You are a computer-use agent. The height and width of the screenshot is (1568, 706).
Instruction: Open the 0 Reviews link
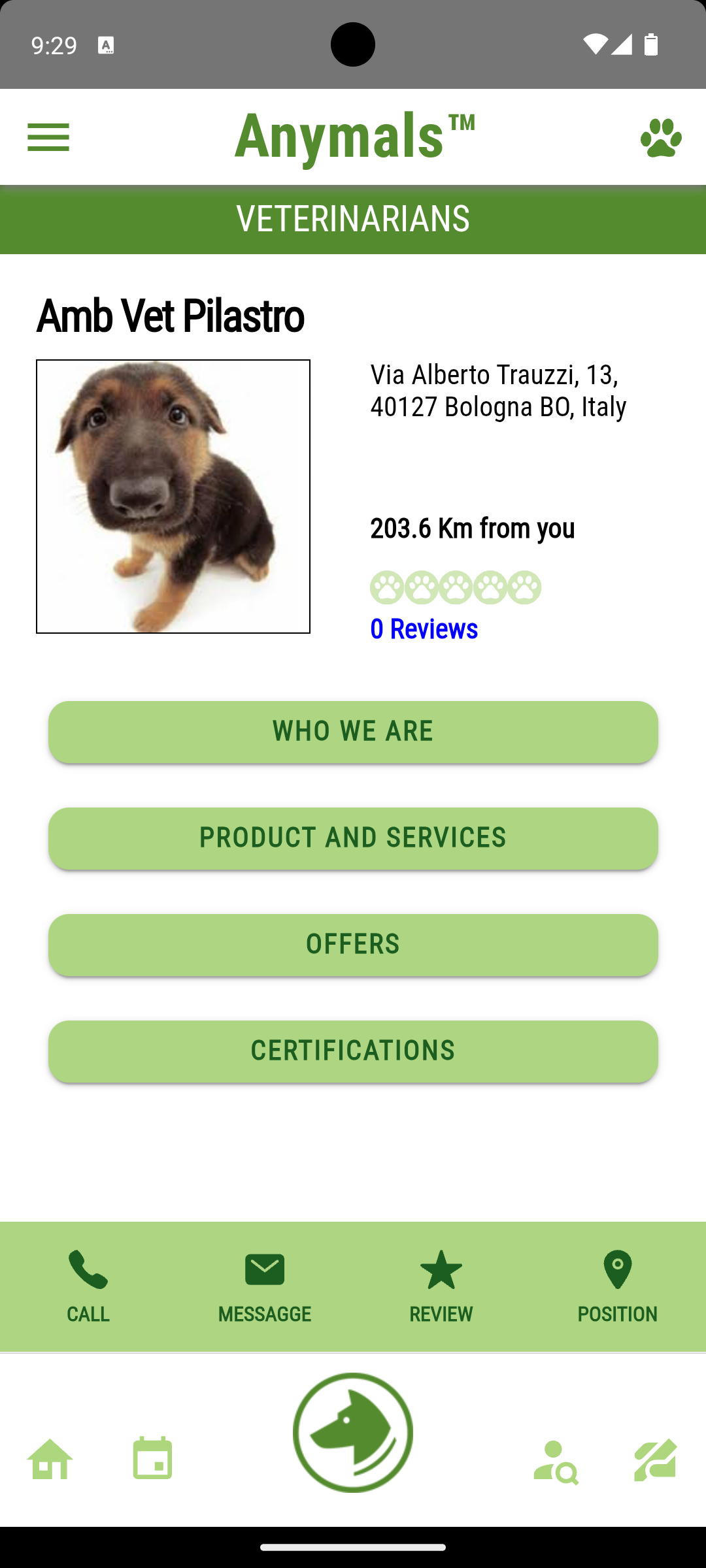[x=424, y=629]
